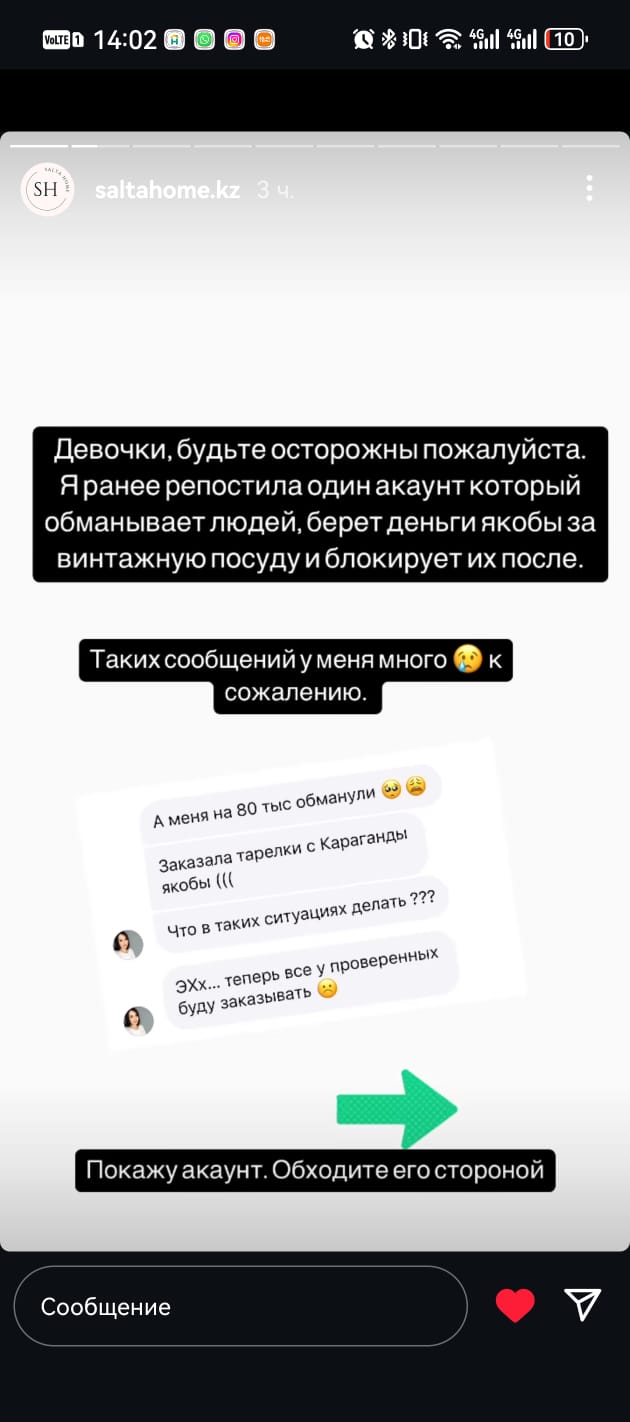
Task: Open the saltahome.kz username link
Action: coord(167,190)
